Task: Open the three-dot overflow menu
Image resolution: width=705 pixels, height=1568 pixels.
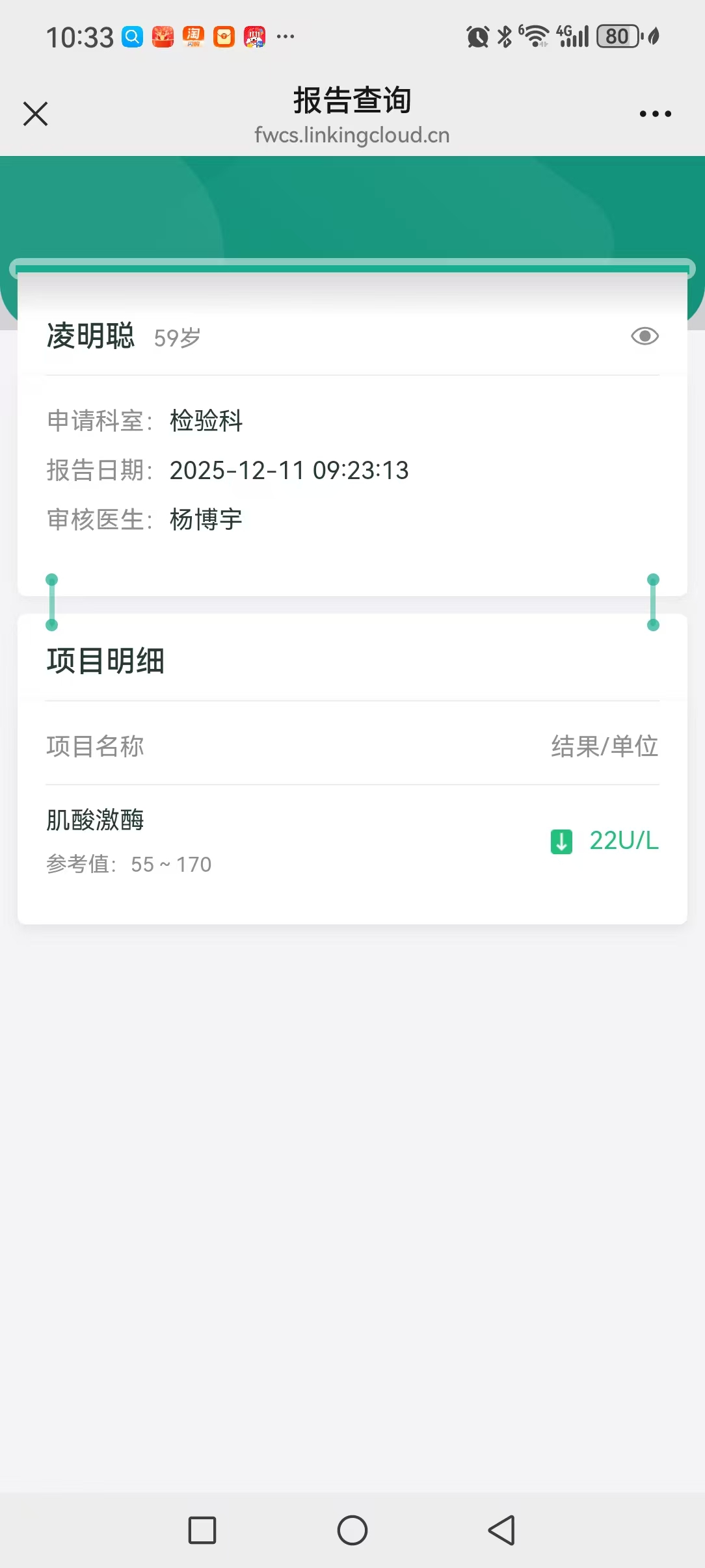Action: [655, 114]
